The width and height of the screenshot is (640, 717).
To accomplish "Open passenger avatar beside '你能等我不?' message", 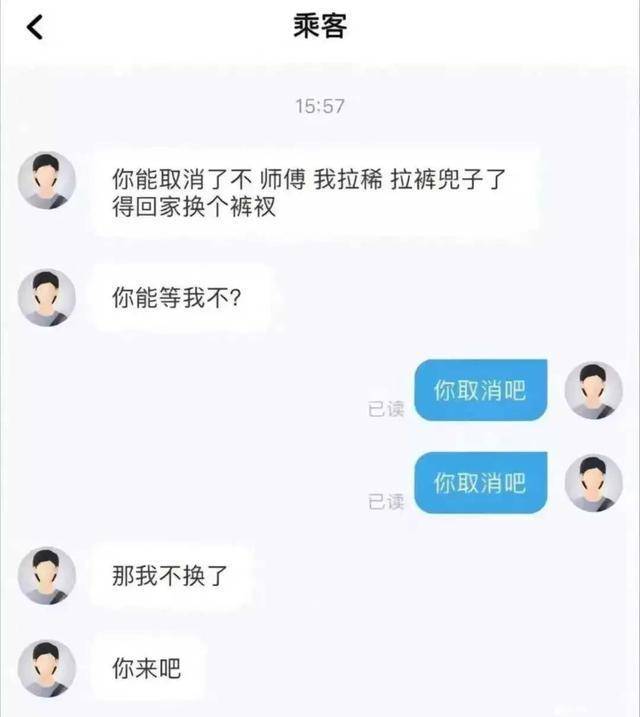I will pyautogui.click(x=46, y=298).
